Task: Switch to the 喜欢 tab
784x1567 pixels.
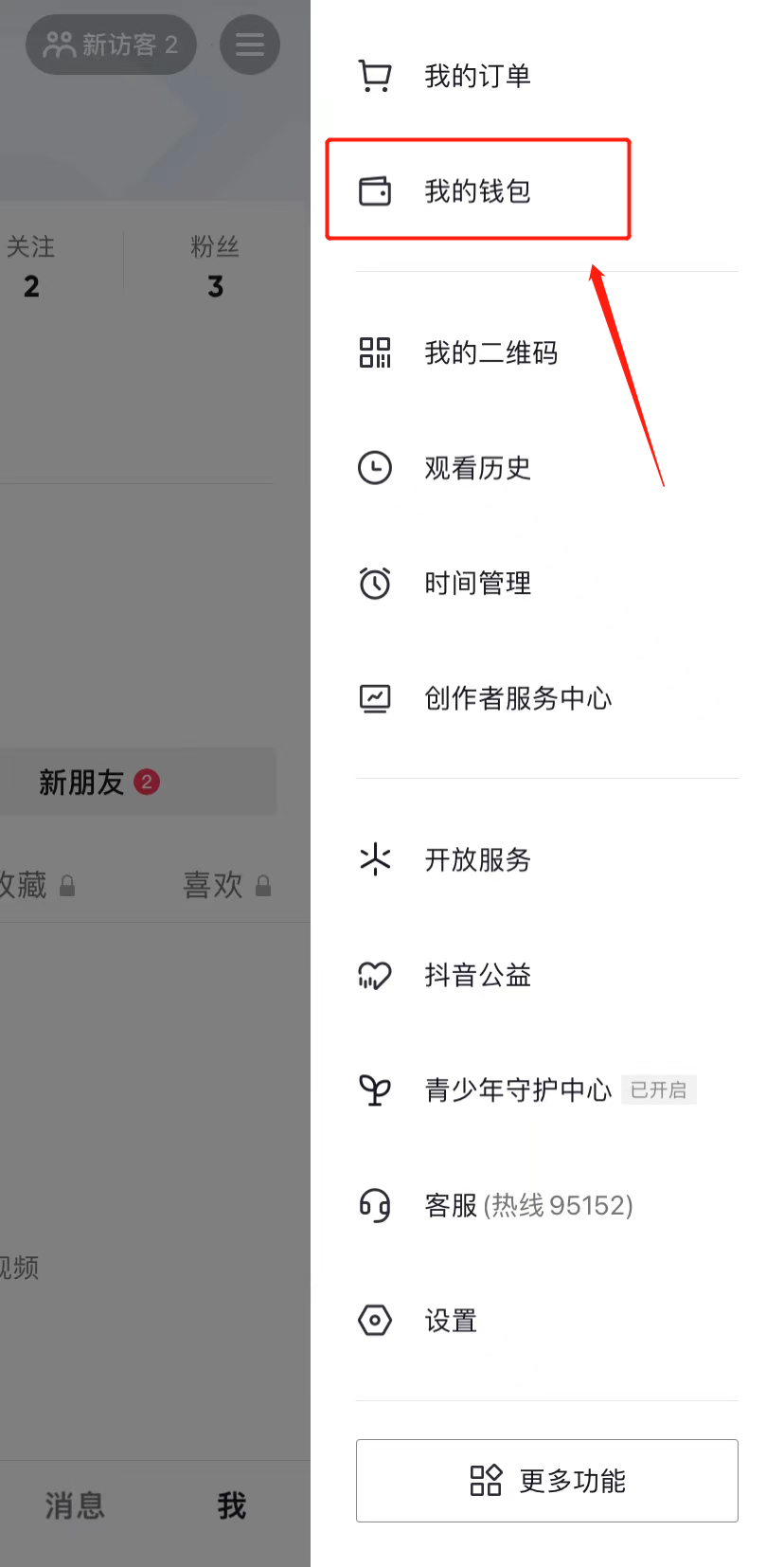Action: [225, 885]
